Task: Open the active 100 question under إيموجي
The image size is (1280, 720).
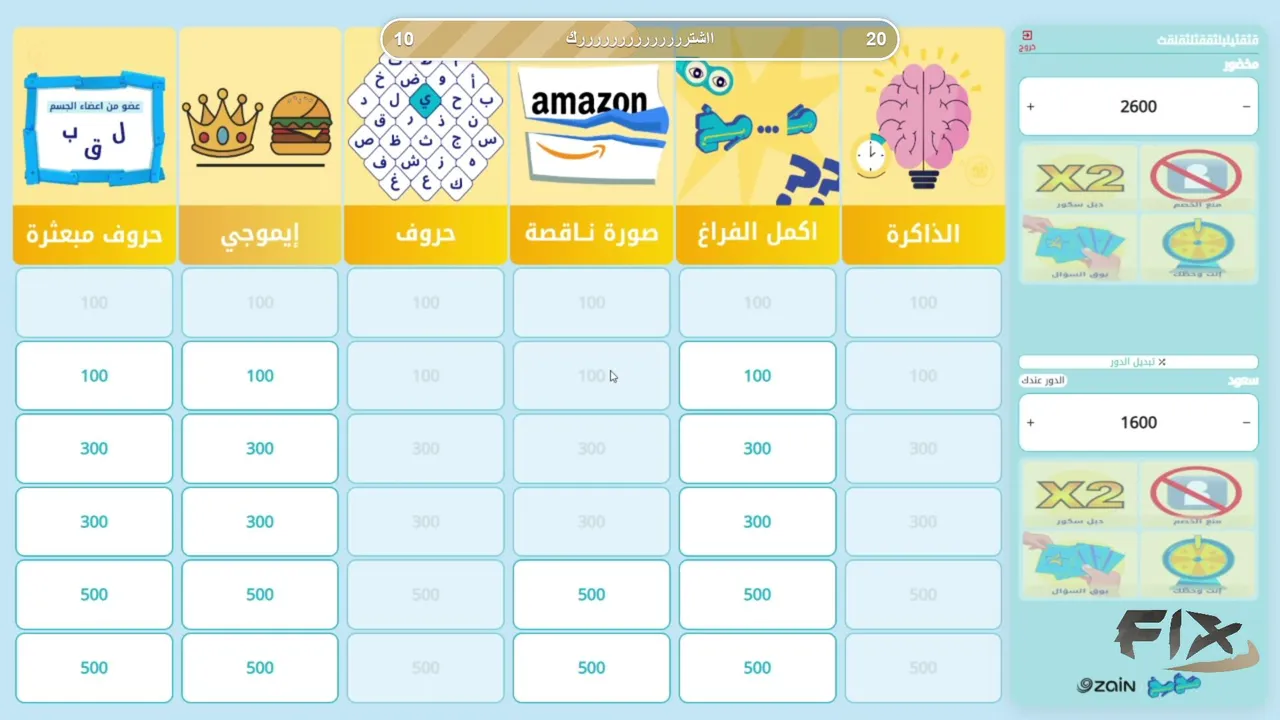Action: point(260,376)
